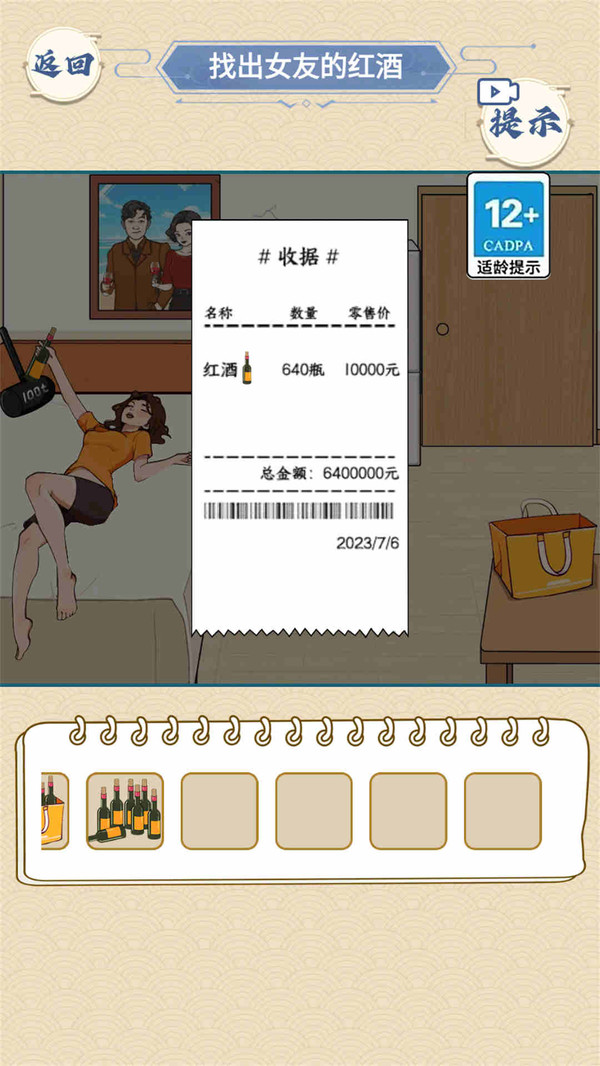Tap the wine bottle in girlfriend's hand

pos(42,354)
